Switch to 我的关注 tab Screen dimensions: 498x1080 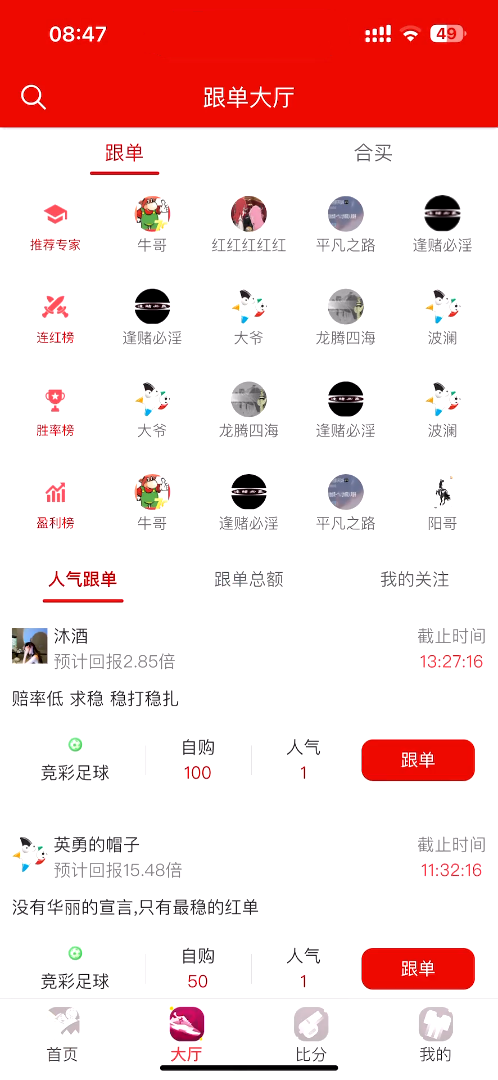(x=415, y=579)
